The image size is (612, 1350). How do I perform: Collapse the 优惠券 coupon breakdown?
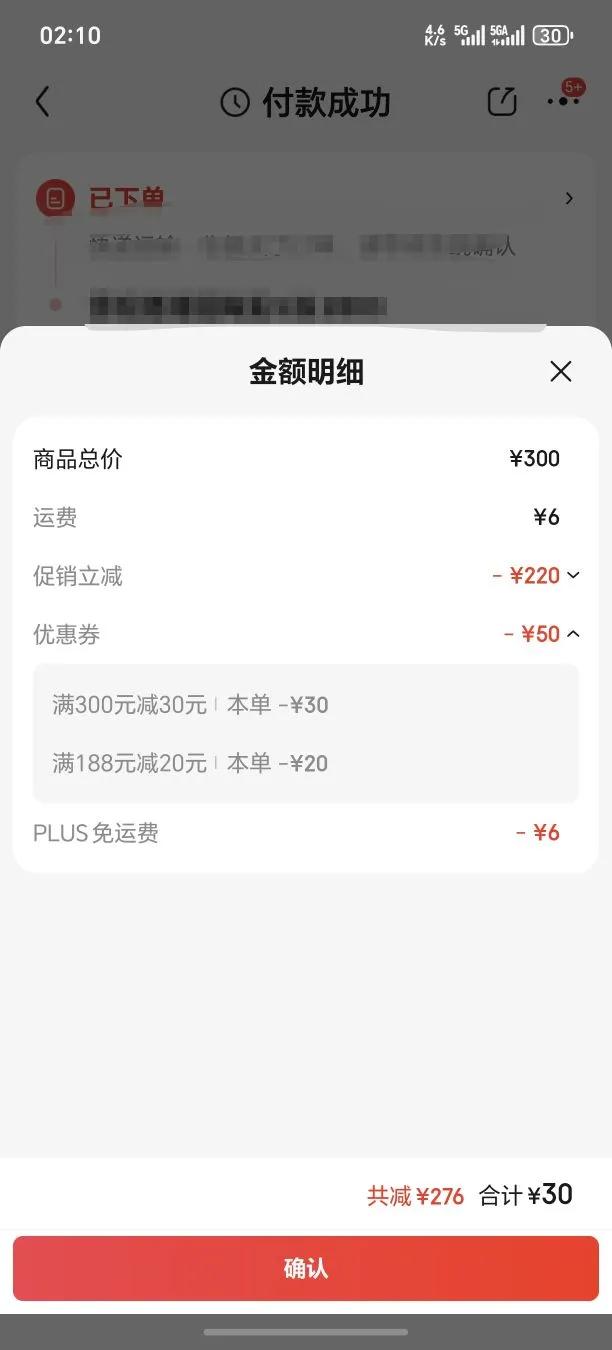coord(573,634)
